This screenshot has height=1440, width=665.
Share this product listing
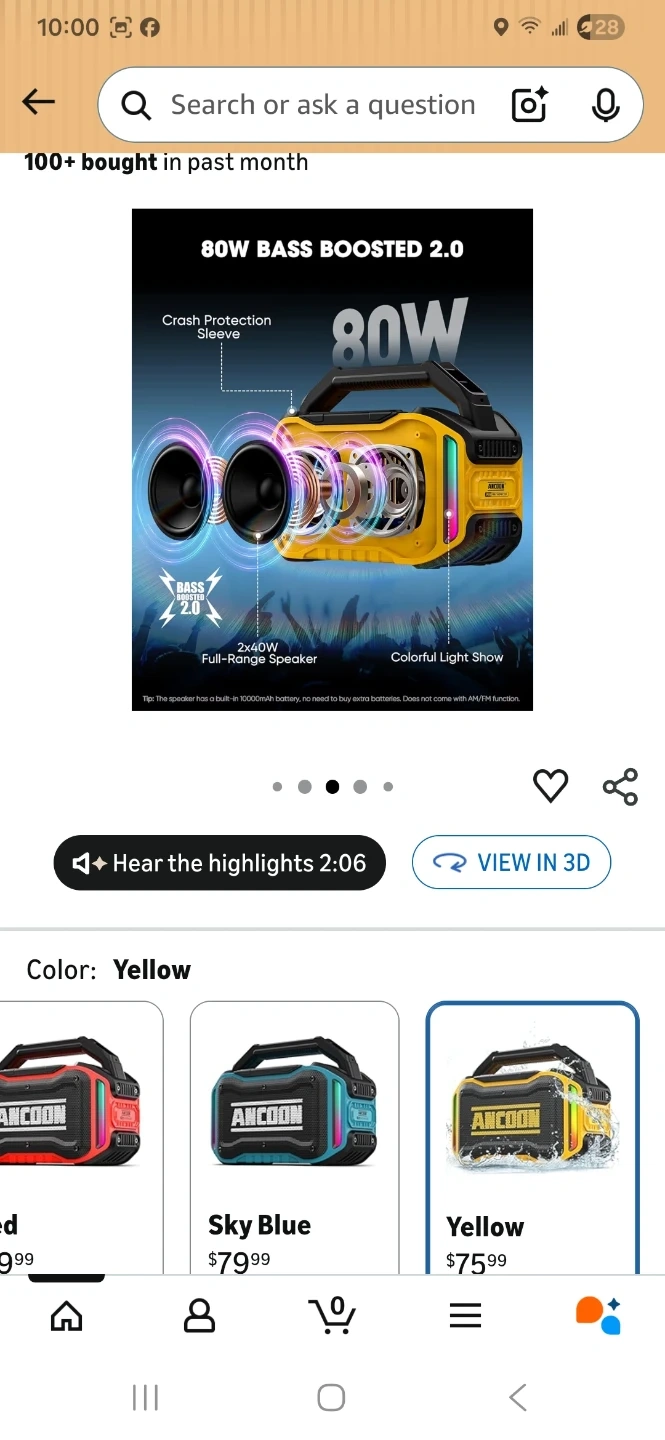tap(620, 786)
